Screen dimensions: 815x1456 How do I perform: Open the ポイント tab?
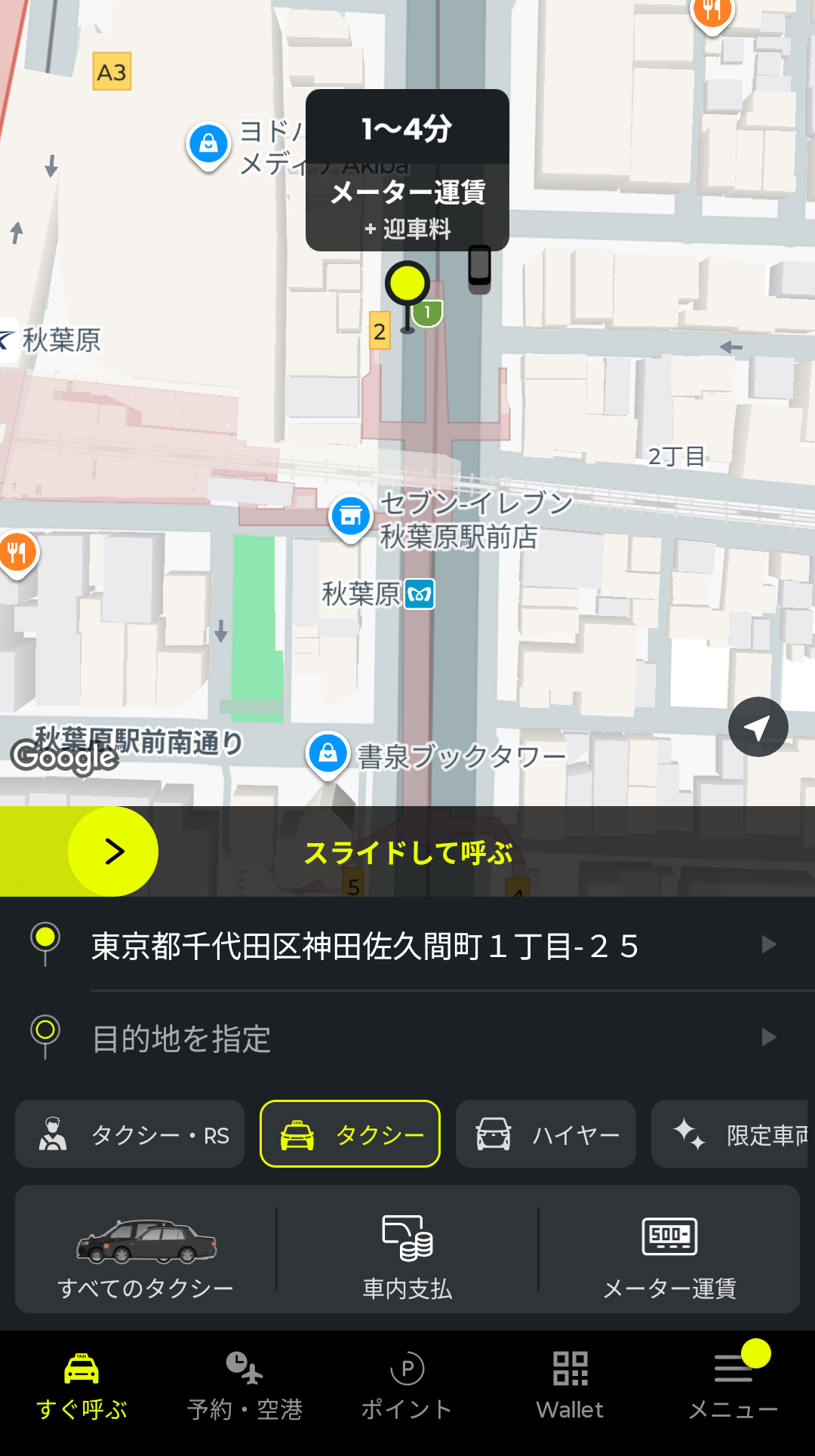[407, 1387]
